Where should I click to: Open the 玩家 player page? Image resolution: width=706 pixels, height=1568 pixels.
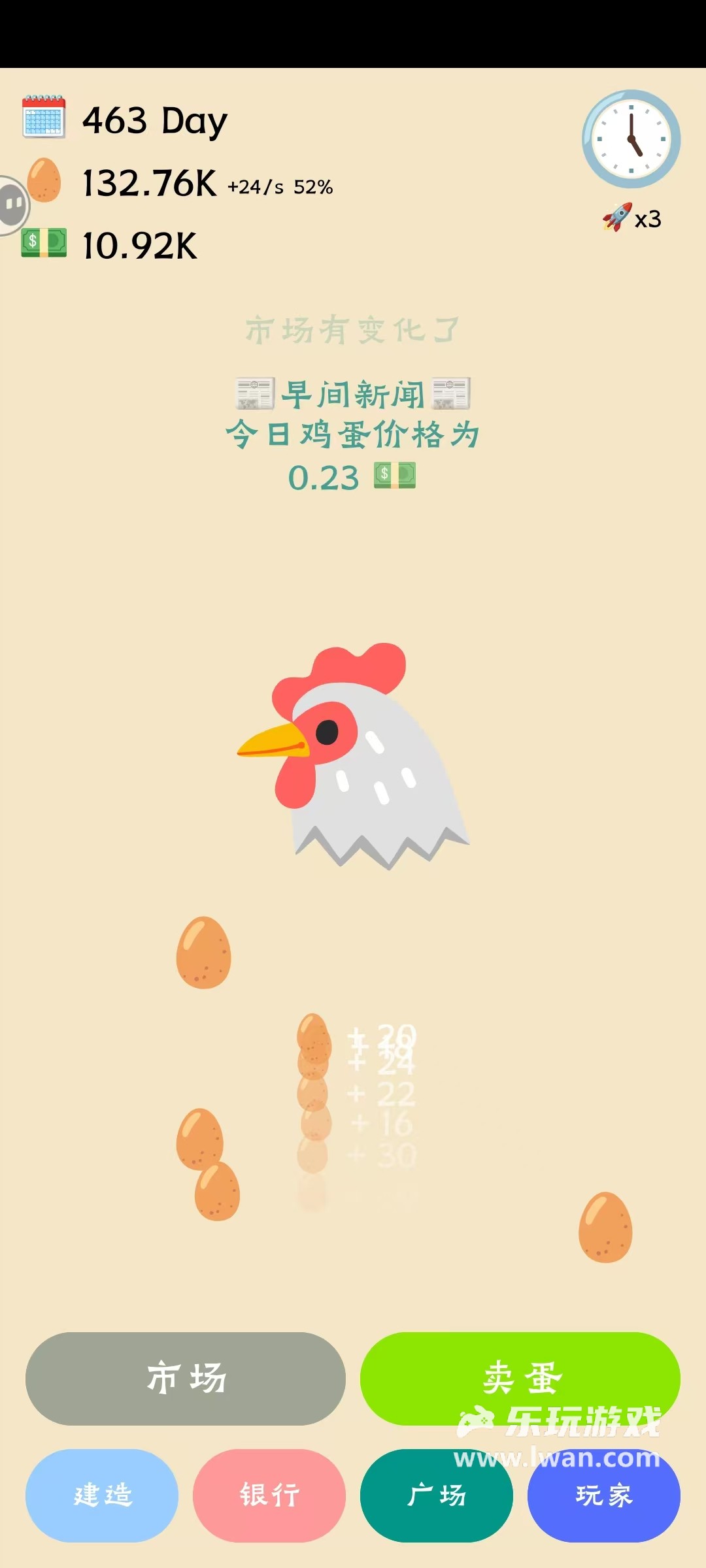(x=603, y=1495)
